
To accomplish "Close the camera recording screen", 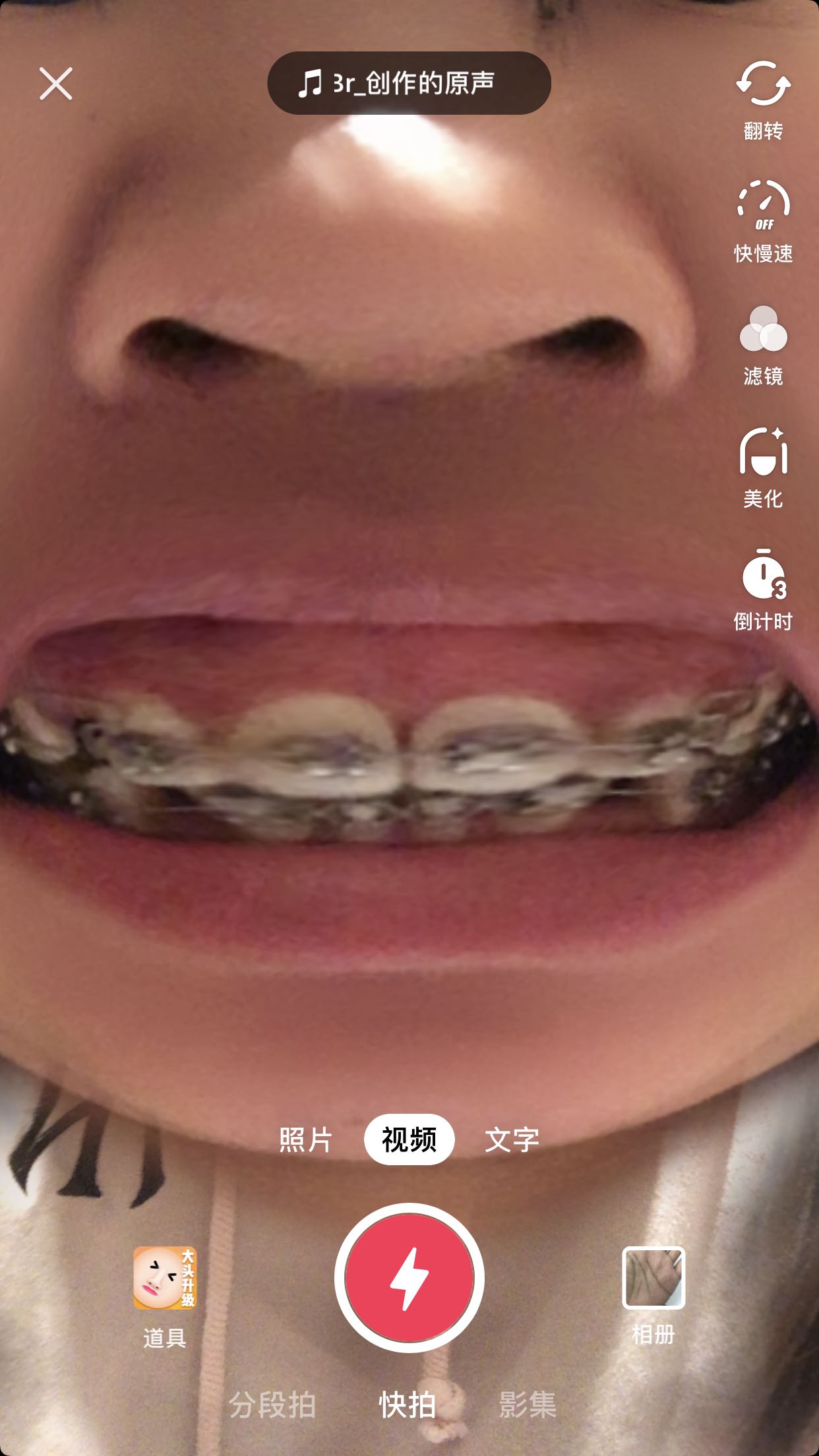I will point(55,84).
